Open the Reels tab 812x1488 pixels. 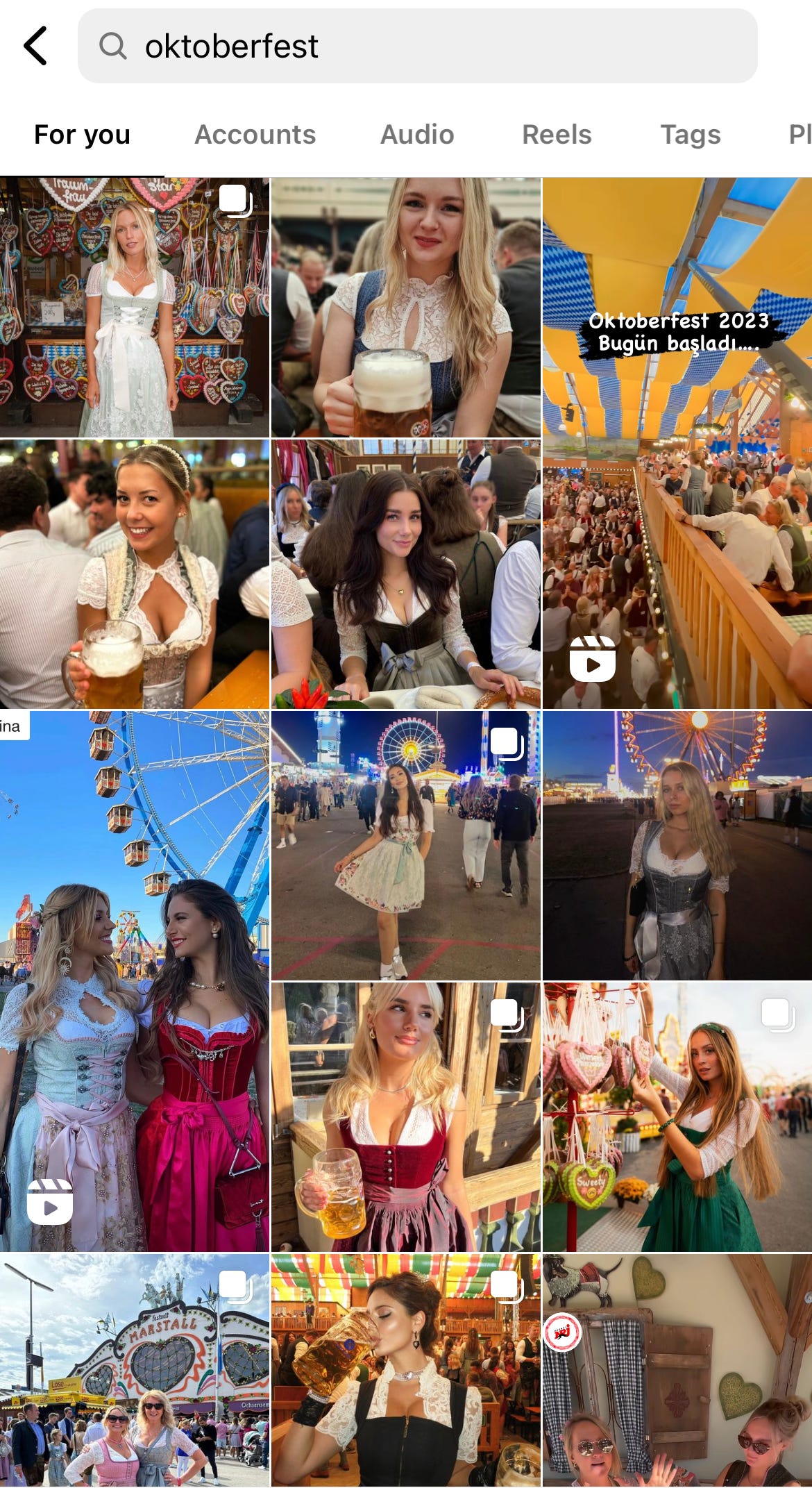[557, 135]
